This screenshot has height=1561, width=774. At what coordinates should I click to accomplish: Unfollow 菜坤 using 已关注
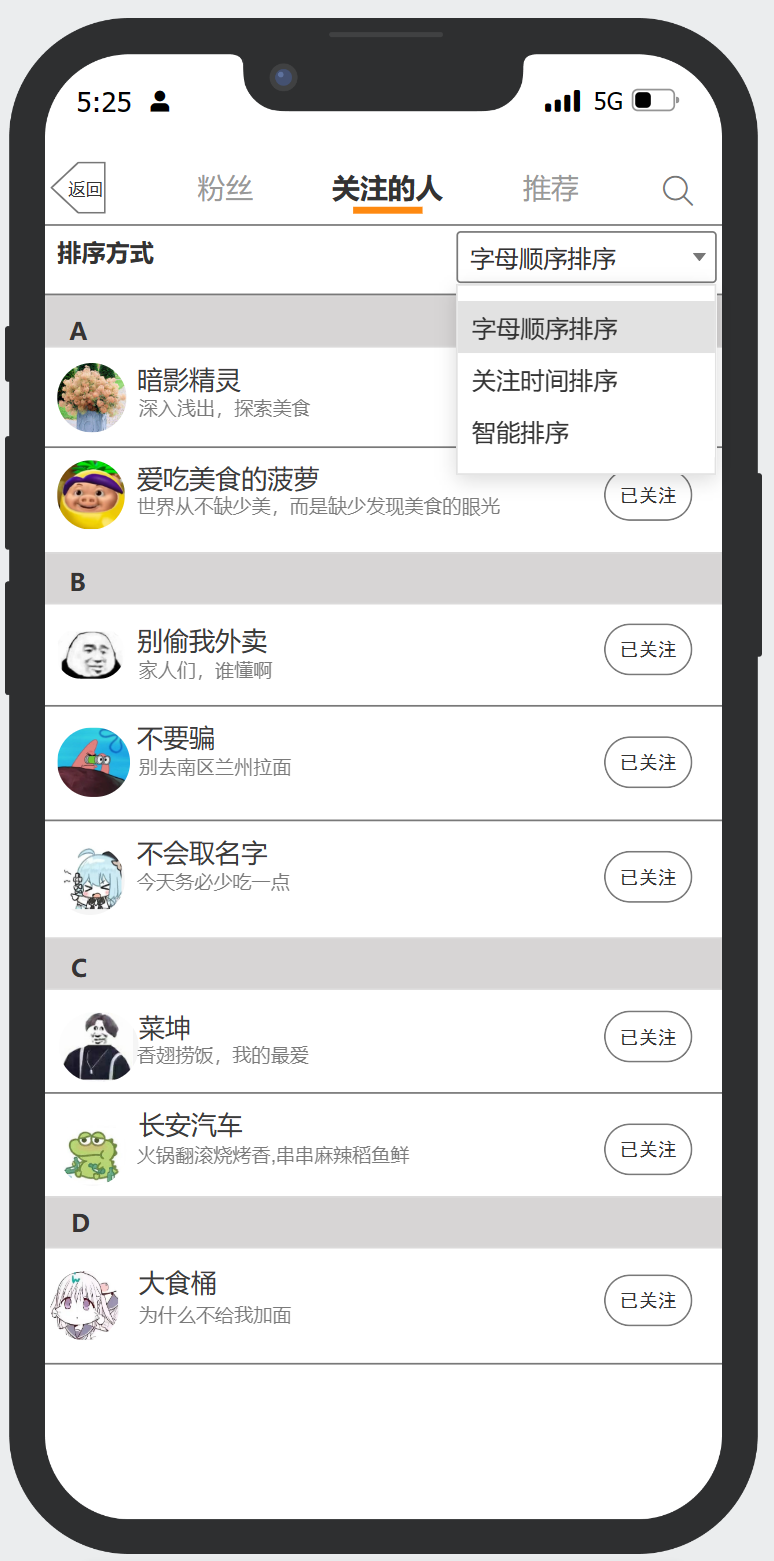point(648,1038)
